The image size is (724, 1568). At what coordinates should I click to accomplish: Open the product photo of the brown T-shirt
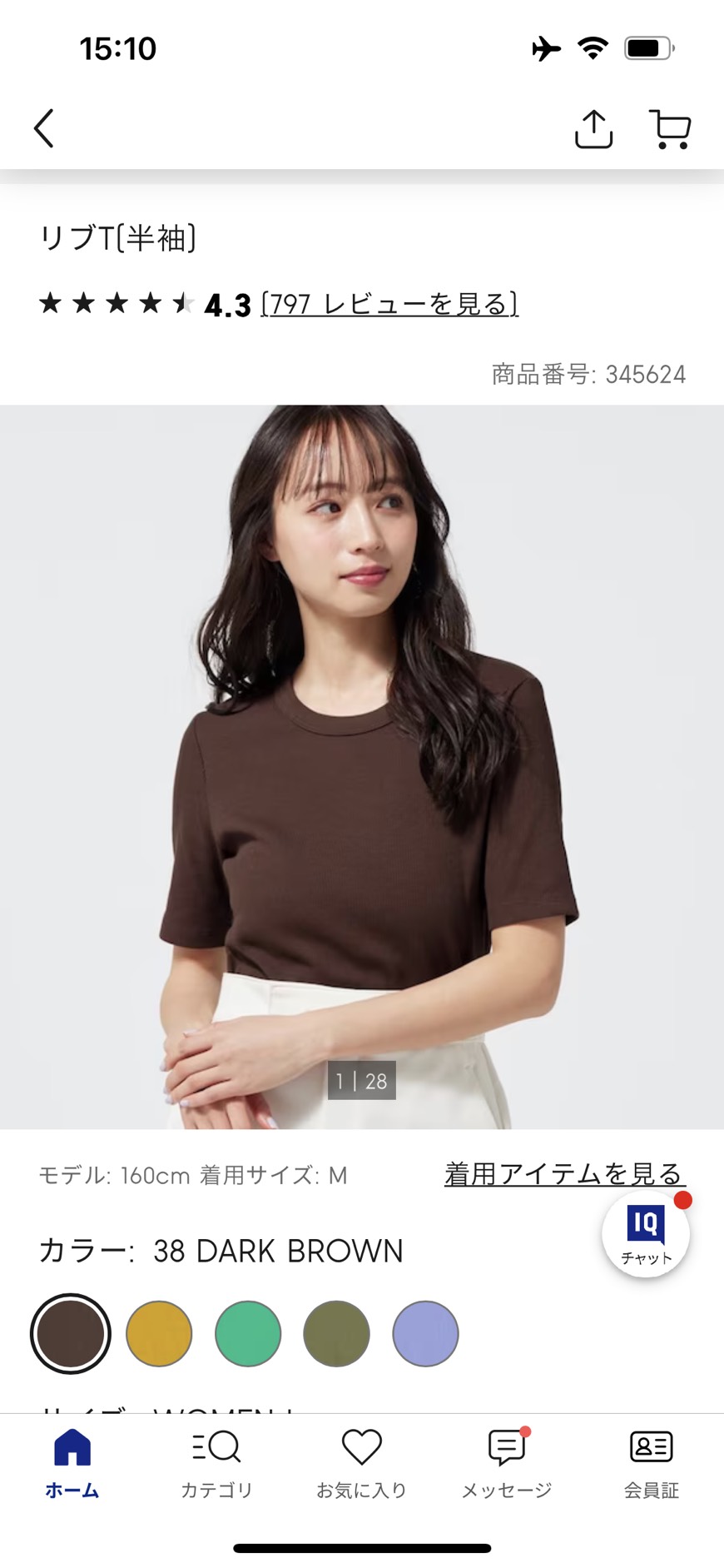click(362, 767)
